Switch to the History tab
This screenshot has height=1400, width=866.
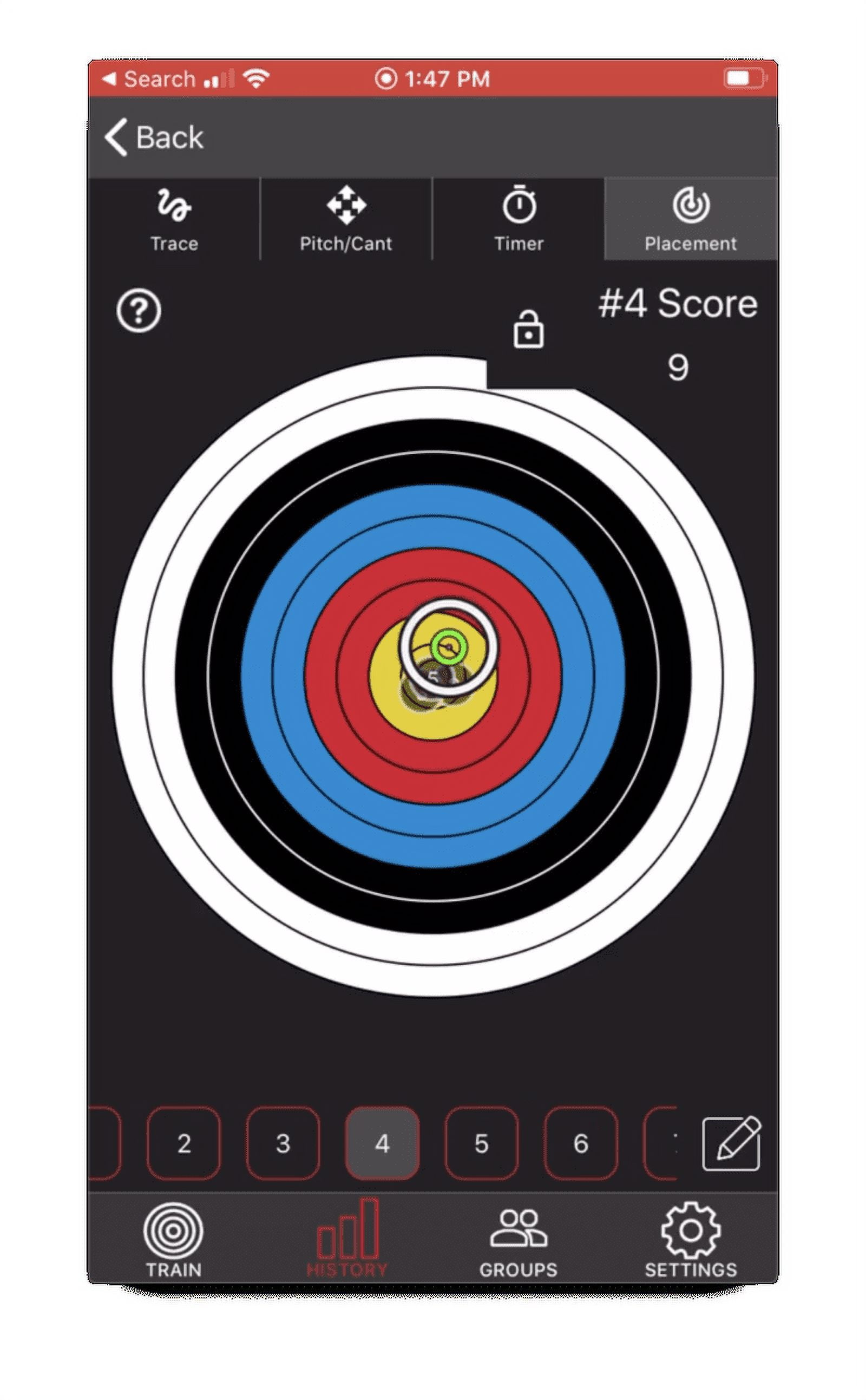coord(347,1240)
